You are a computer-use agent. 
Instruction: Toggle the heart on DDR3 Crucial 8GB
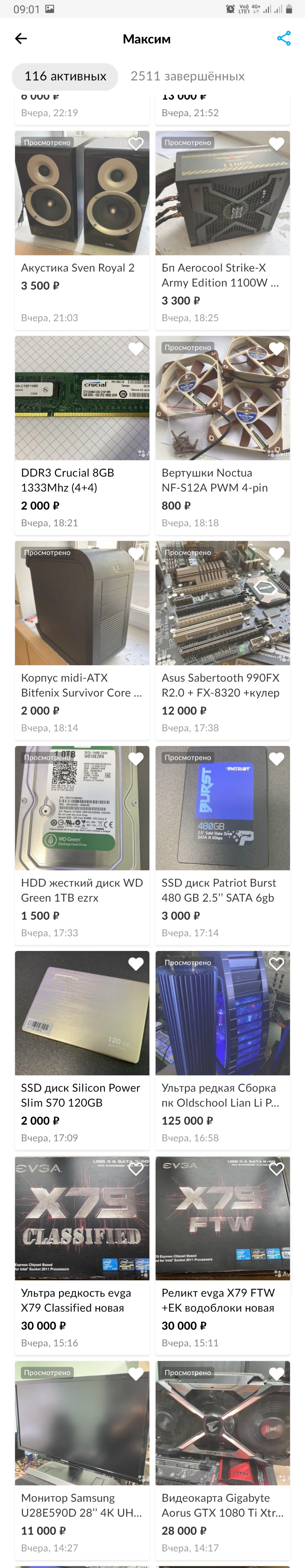(x=136, y=349)
